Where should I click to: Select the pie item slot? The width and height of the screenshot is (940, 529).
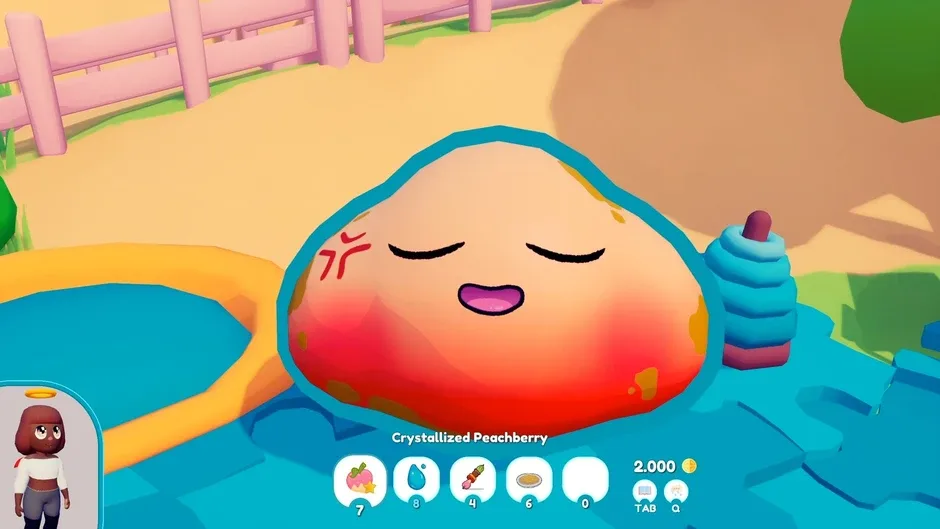528,478
